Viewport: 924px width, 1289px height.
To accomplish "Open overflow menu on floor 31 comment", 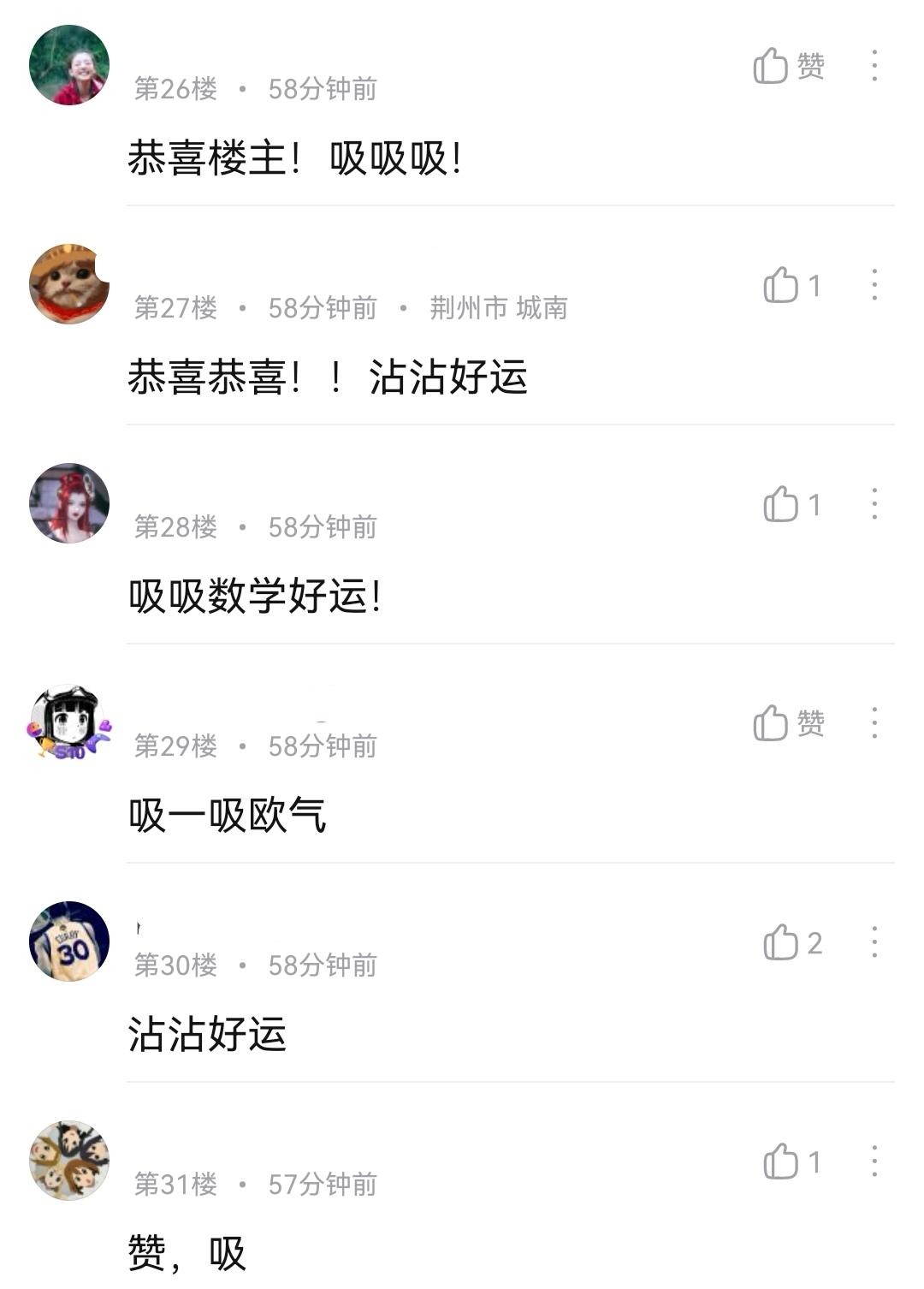I will tap(874, 1161).
